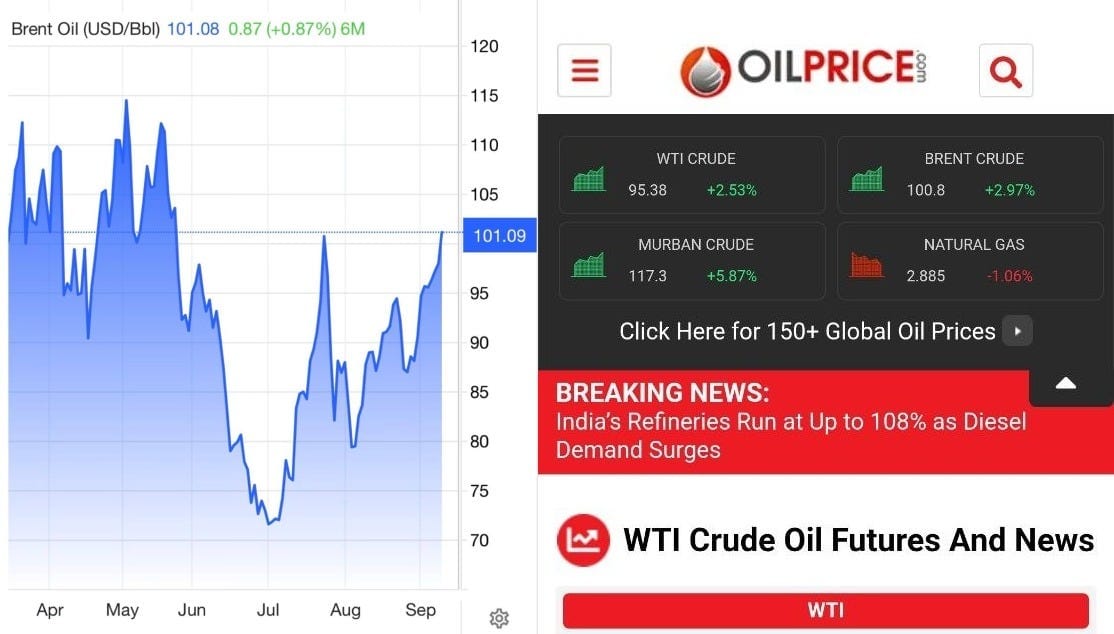Read the breaking news about India's refineries

coord(791,436)
